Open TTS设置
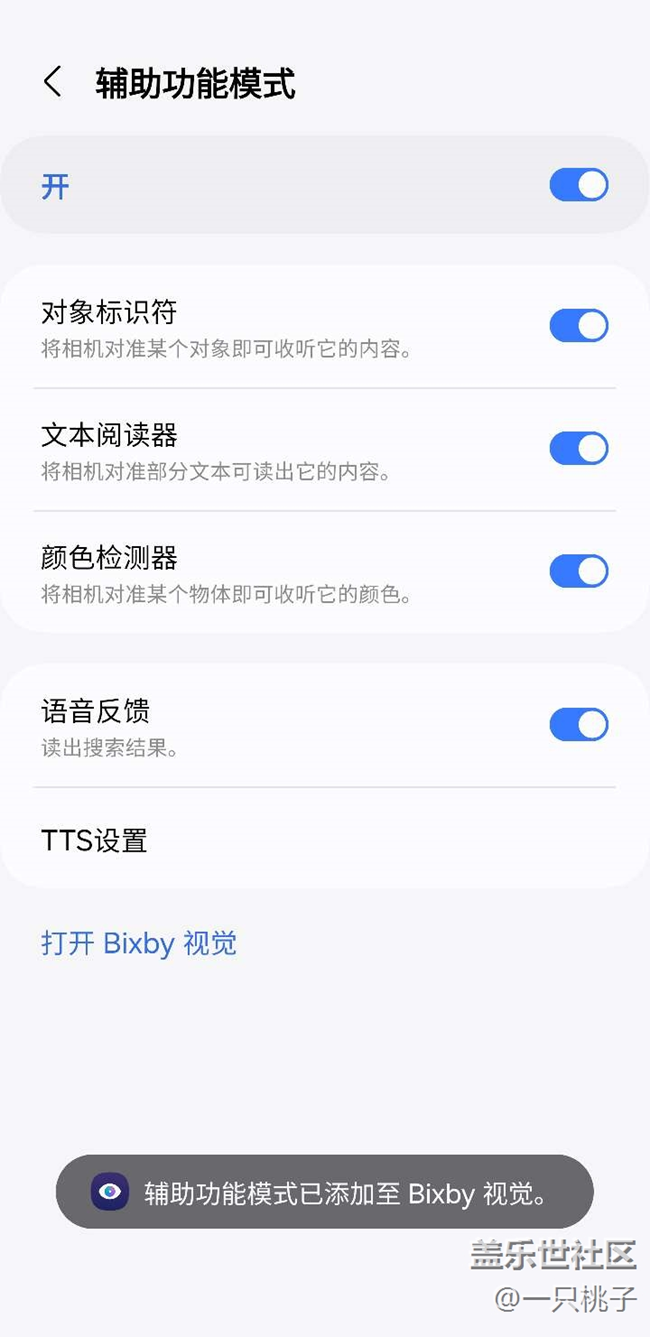650x1337 pixels. (95, 840)
